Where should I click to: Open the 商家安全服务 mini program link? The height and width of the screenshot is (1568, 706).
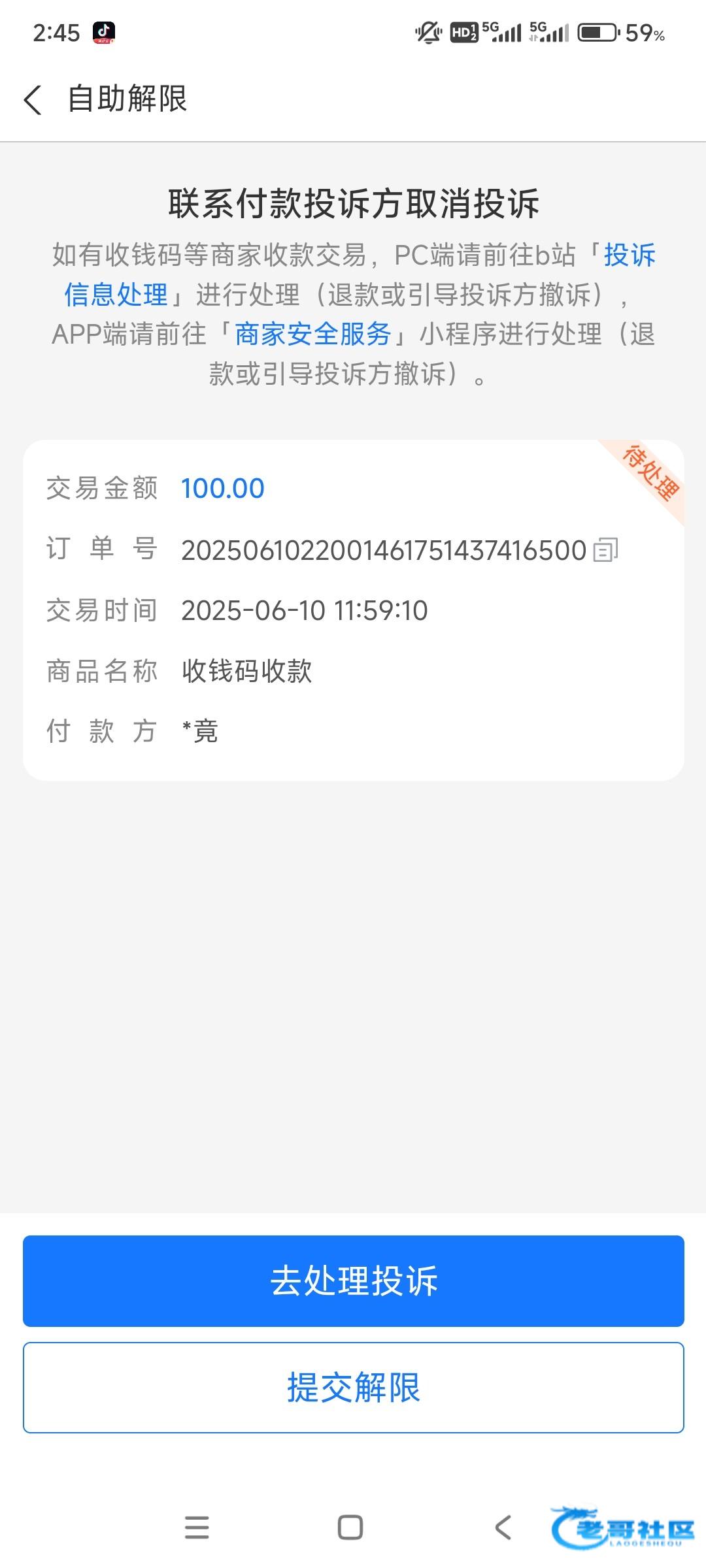coord(313,335)
